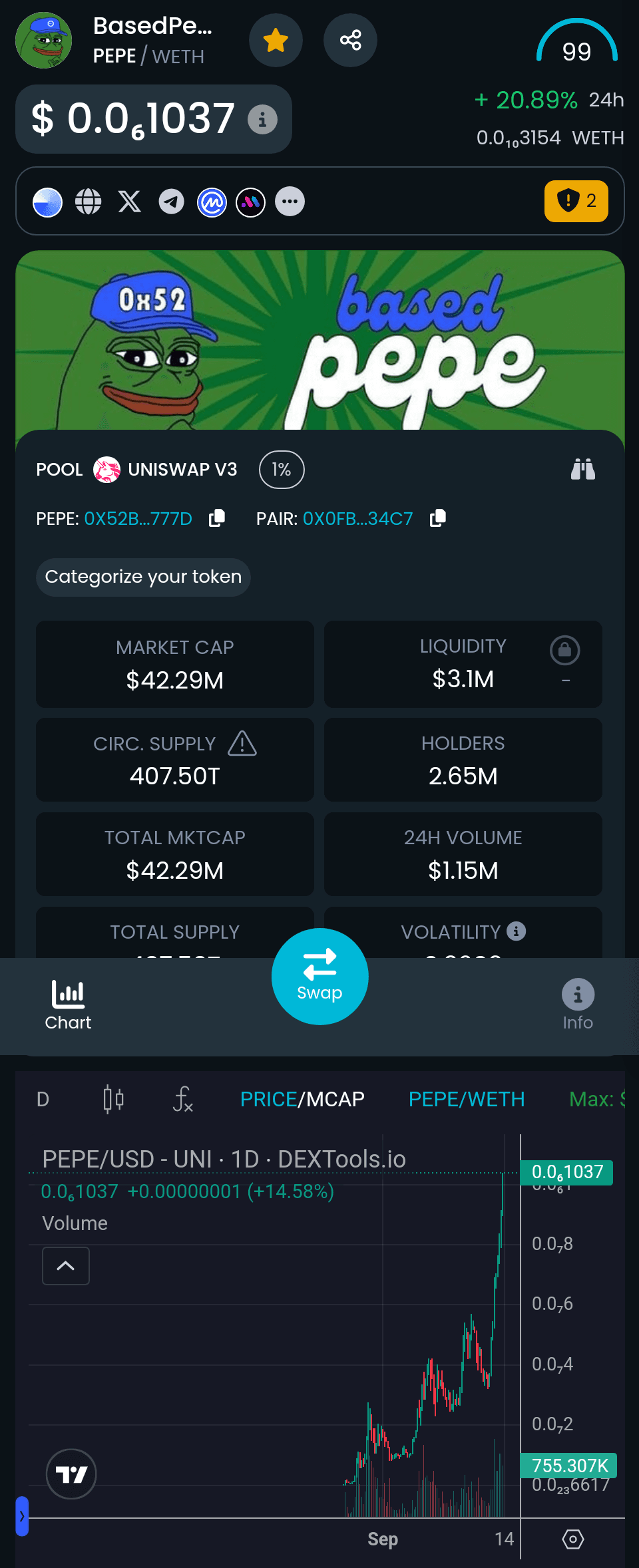The image size is (639, 1568).
Task: Open chart indicators fx menu
Action: coord(182,1099)
